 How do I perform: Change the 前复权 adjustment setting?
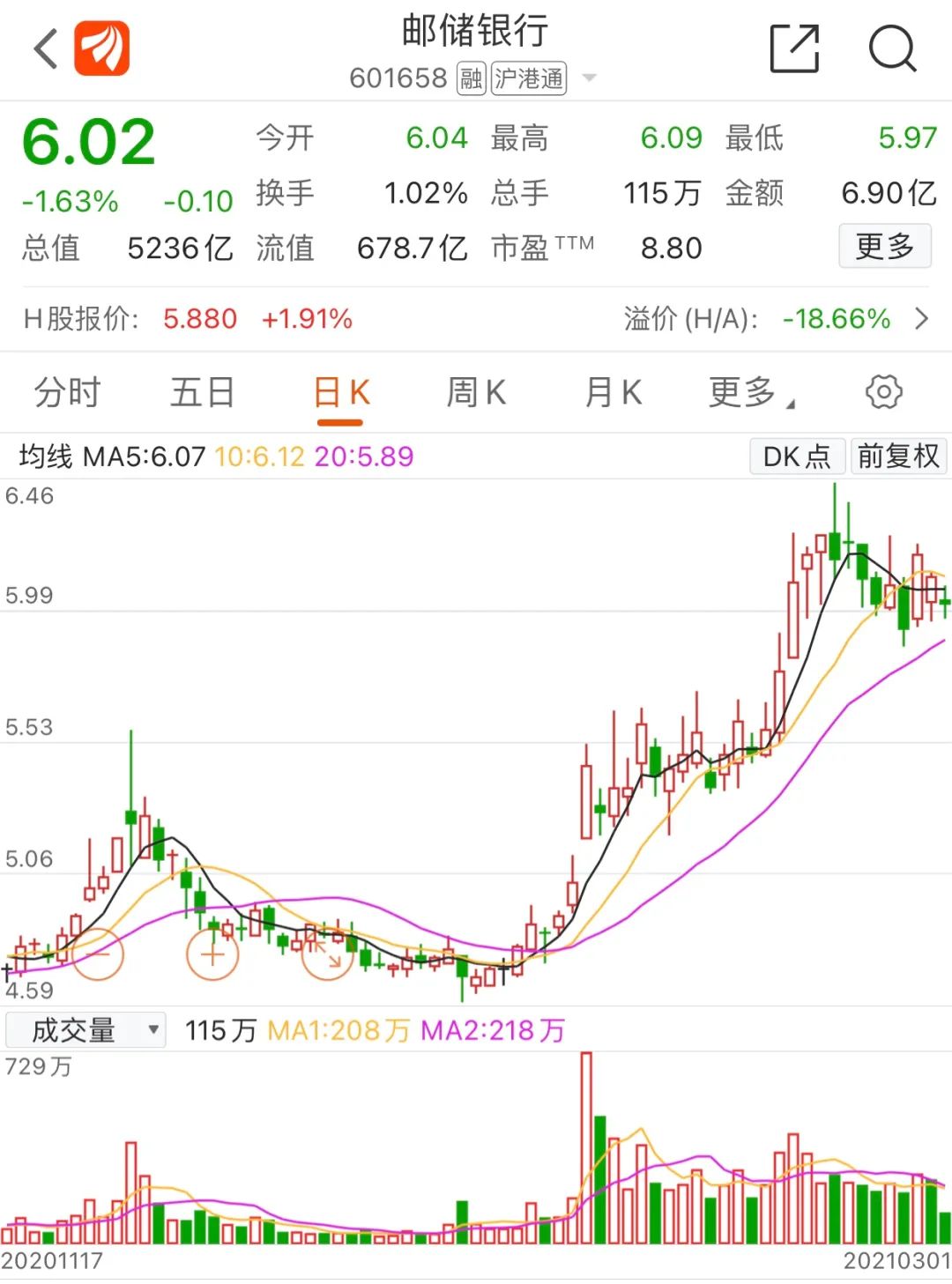[897, 456]
